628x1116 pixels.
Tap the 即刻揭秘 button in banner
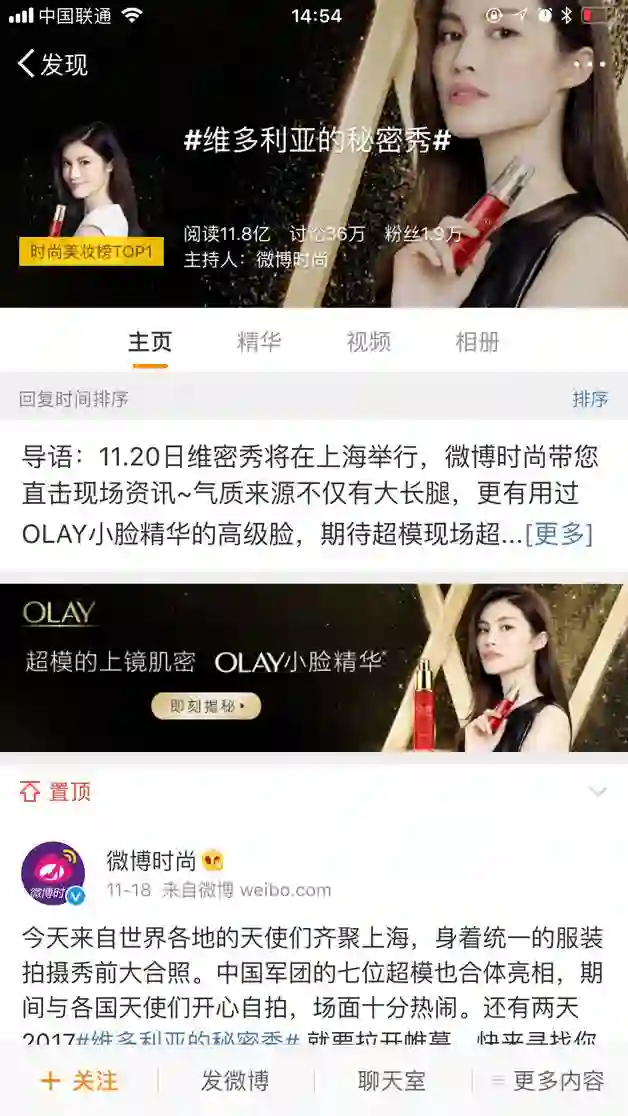pos(207,707)
